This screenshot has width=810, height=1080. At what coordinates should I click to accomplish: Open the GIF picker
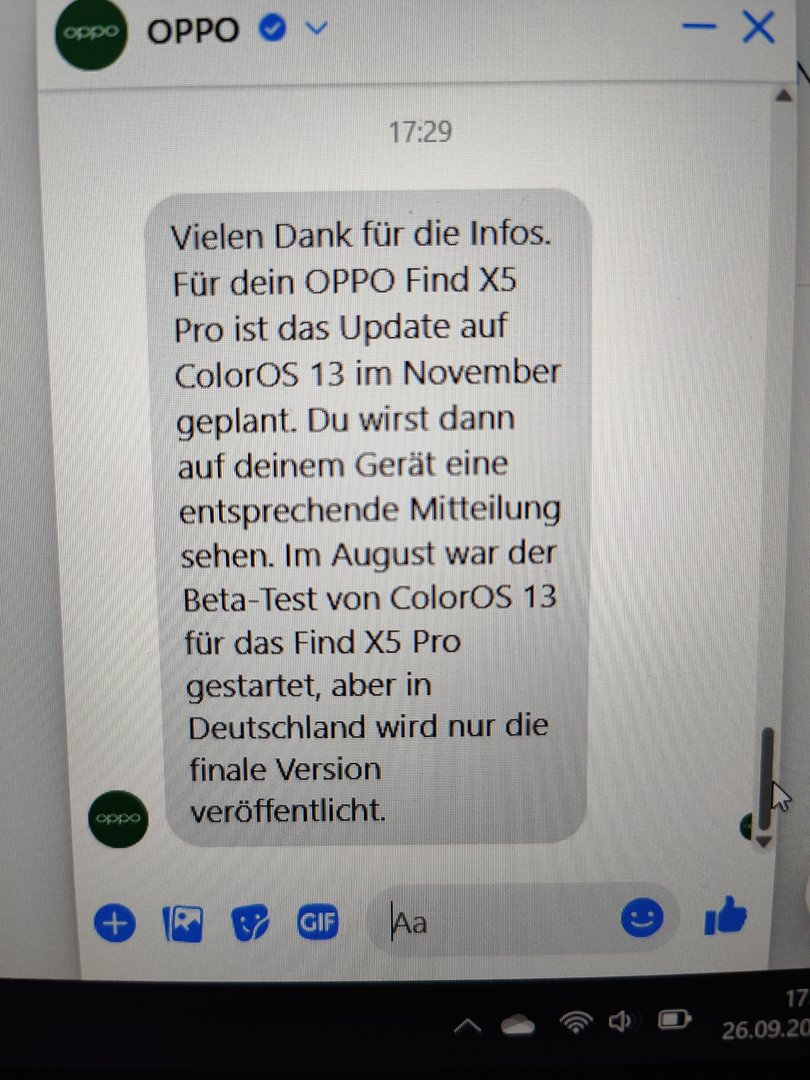[x=317, y=923]
